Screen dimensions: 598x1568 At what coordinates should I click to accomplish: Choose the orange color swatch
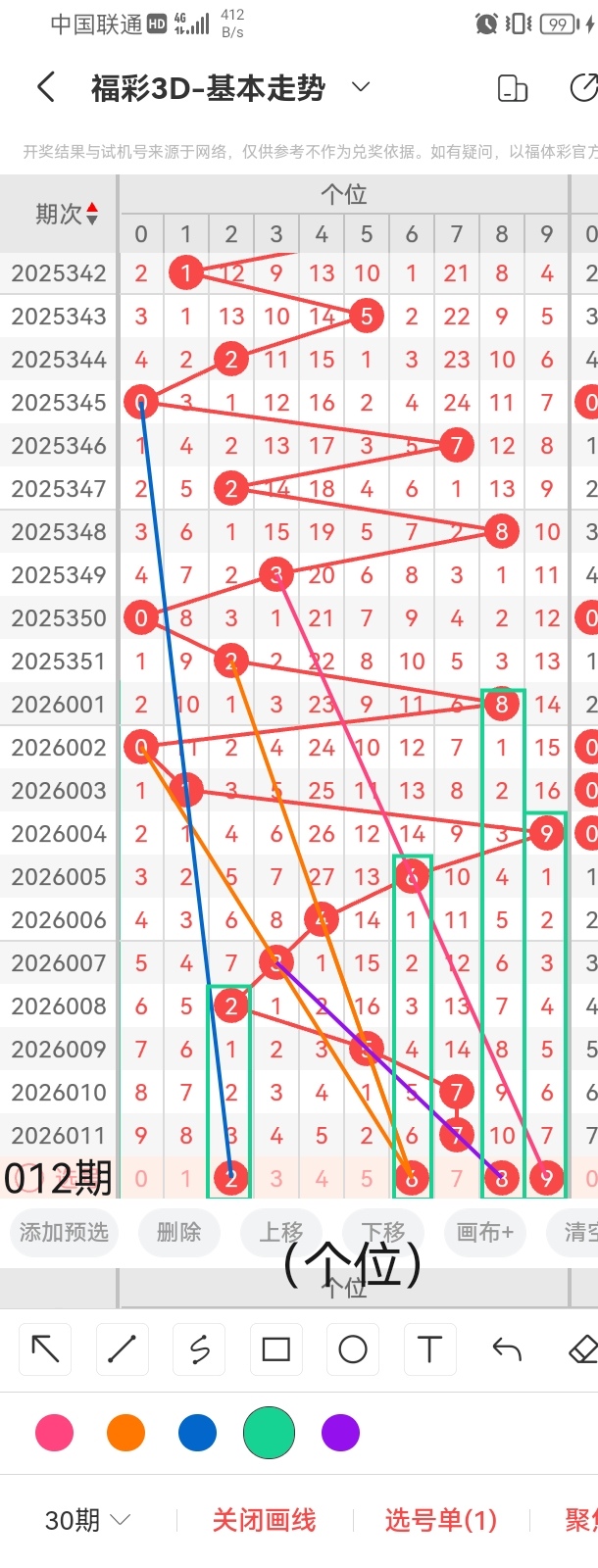[x=125, y=1433]
